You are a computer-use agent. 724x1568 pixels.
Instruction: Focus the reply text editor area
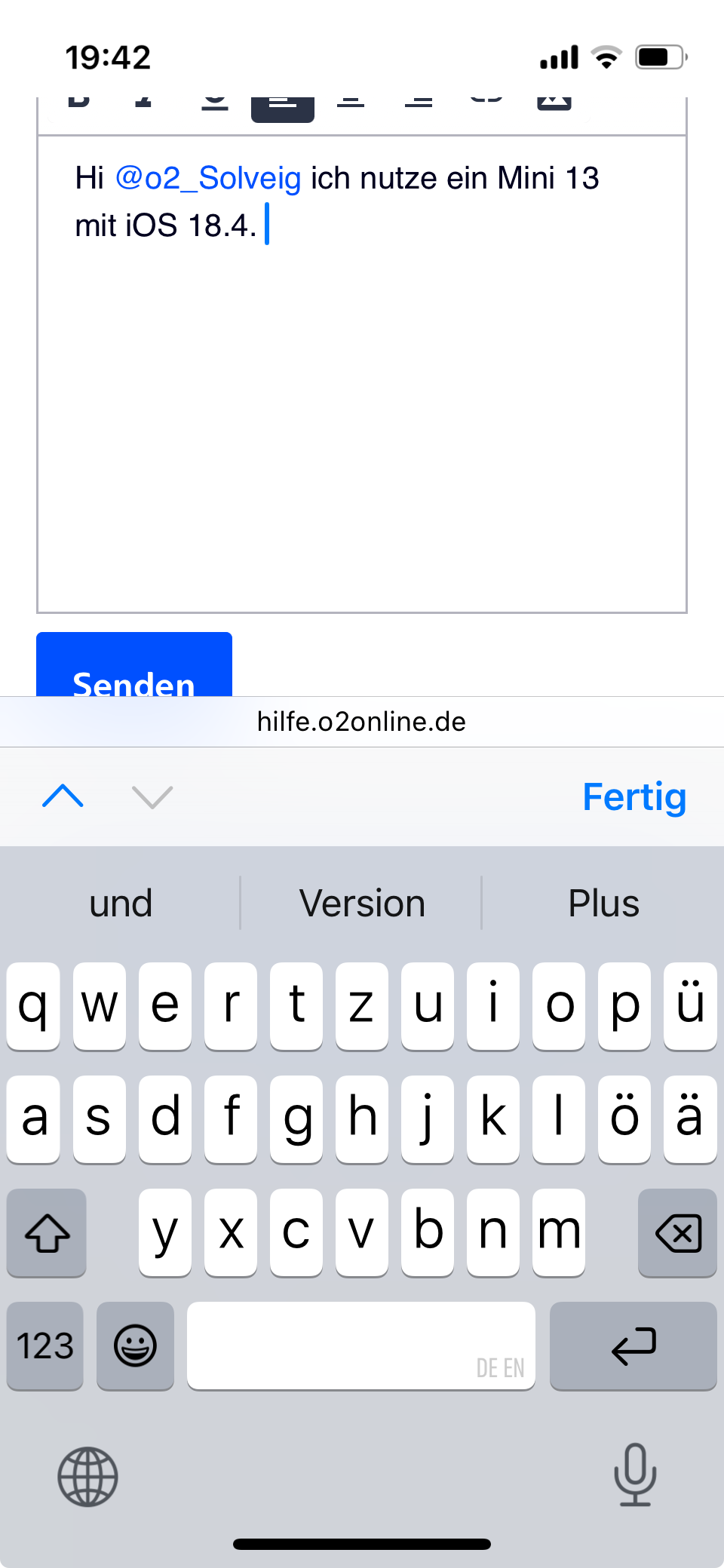coord(362,374)
